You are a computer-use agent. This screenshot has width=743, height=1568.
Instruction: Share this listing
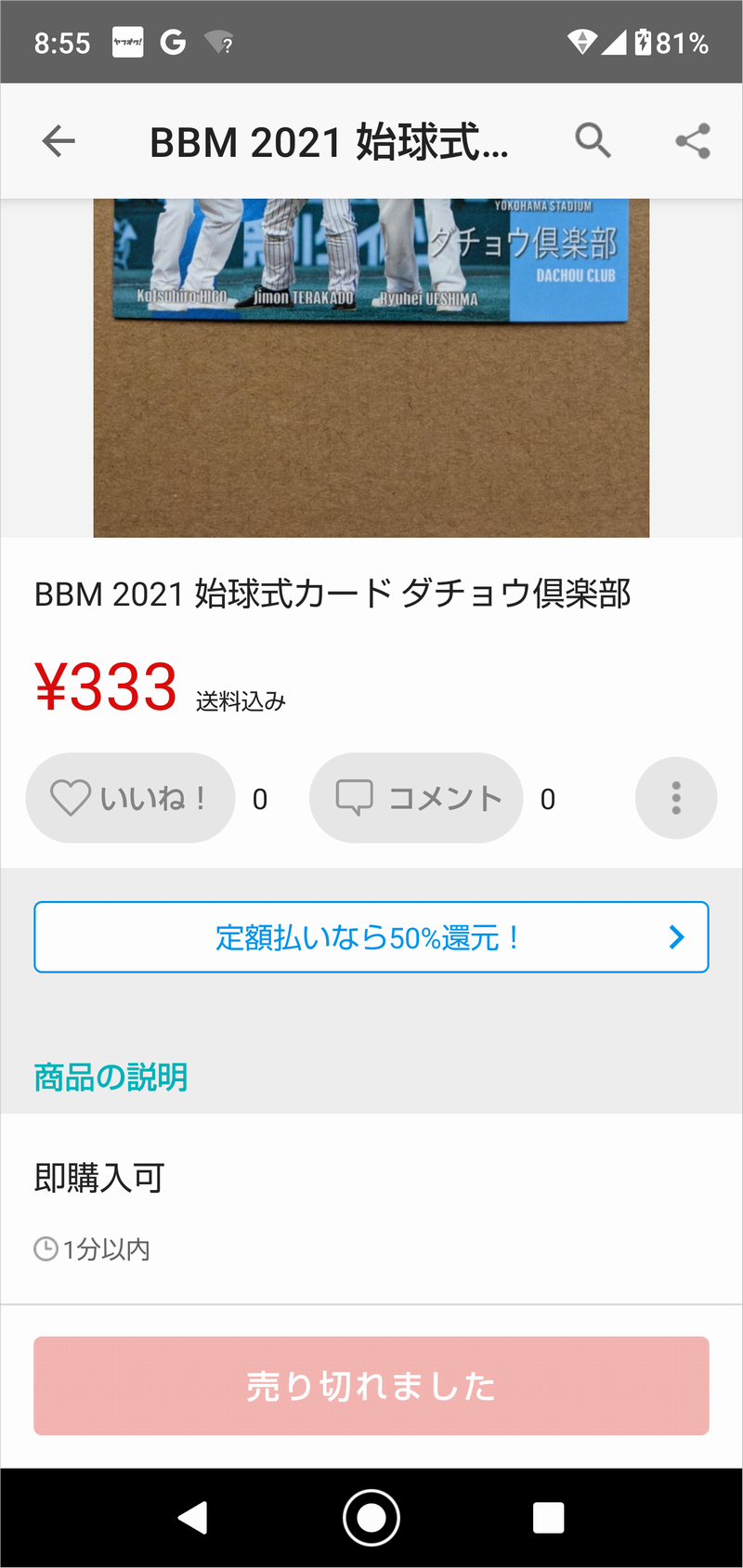(693, 141)
